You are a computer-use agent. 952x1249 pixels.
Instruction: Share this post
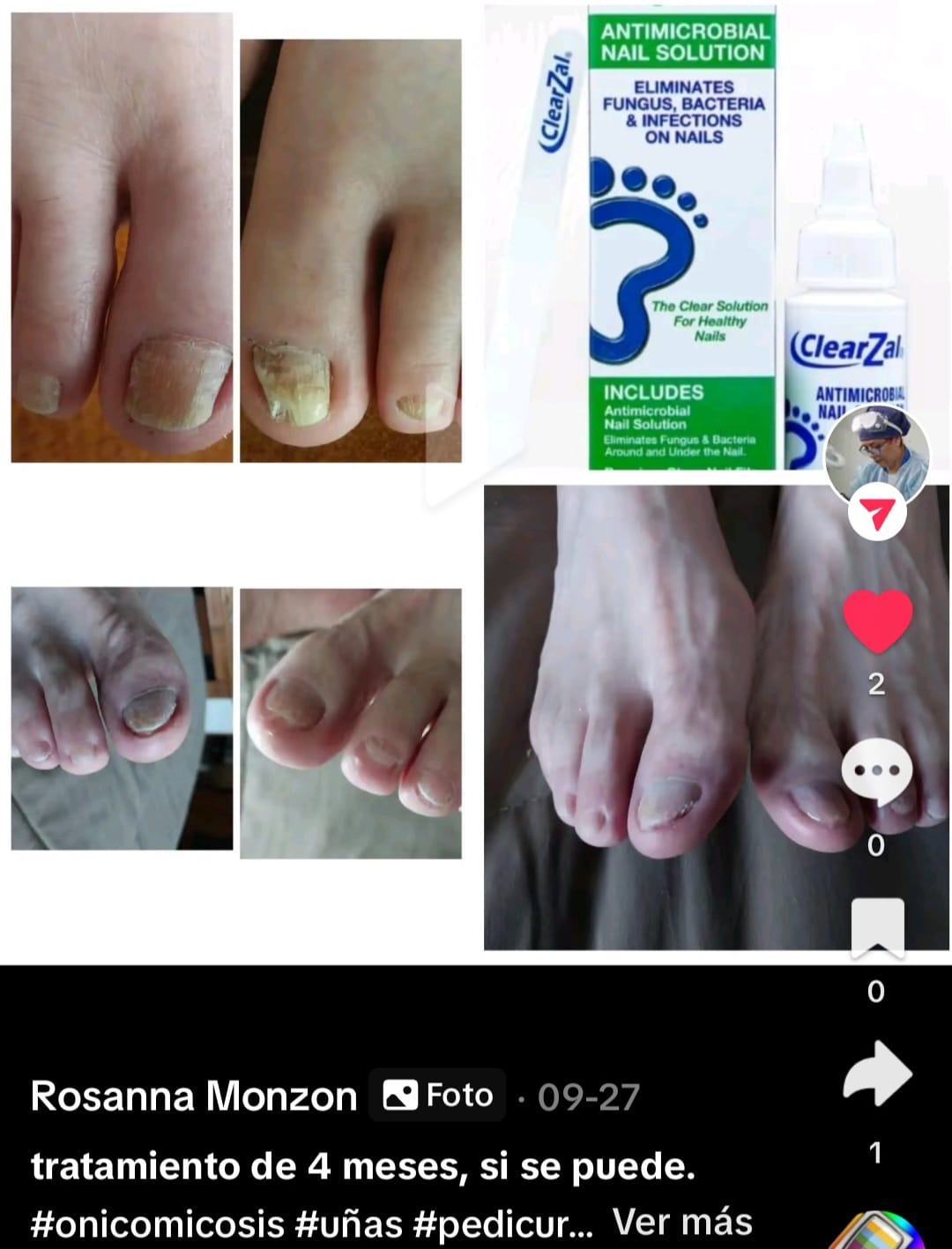pos(877,1073)
